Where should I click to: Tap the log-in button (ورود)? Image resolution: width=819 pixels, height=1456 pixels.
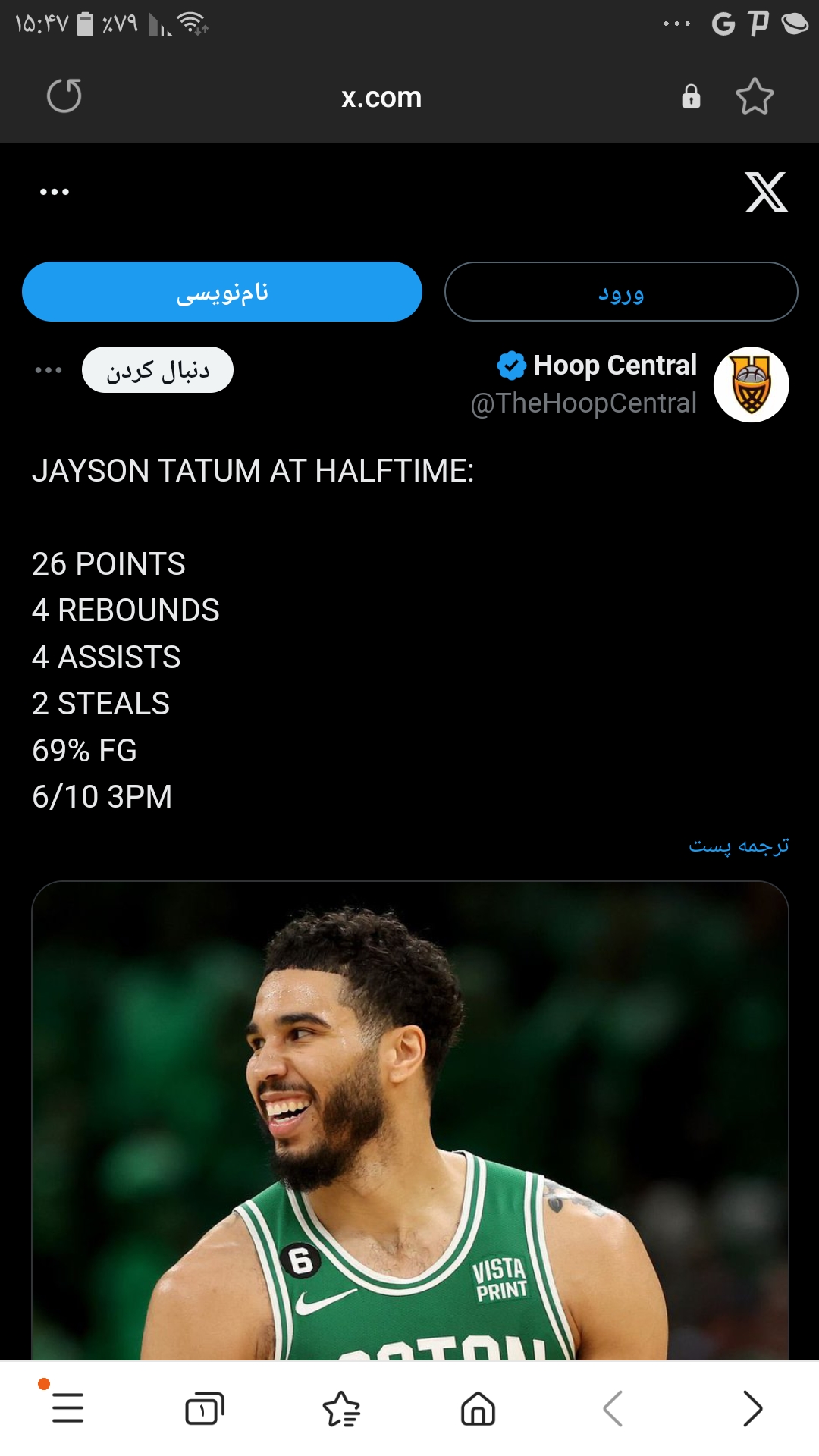point(621,292)
